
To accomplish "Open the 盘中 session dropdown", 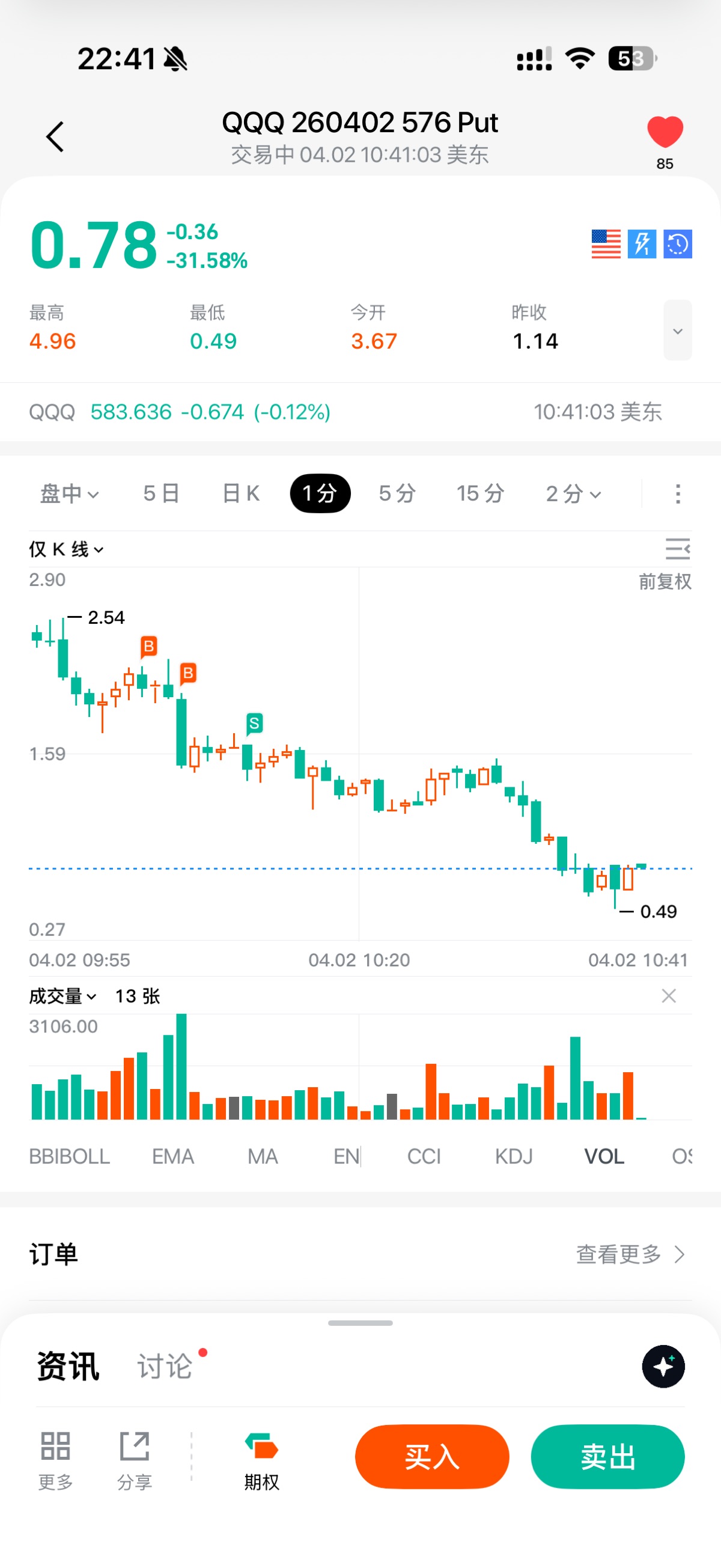I will (x=68, y=493).
